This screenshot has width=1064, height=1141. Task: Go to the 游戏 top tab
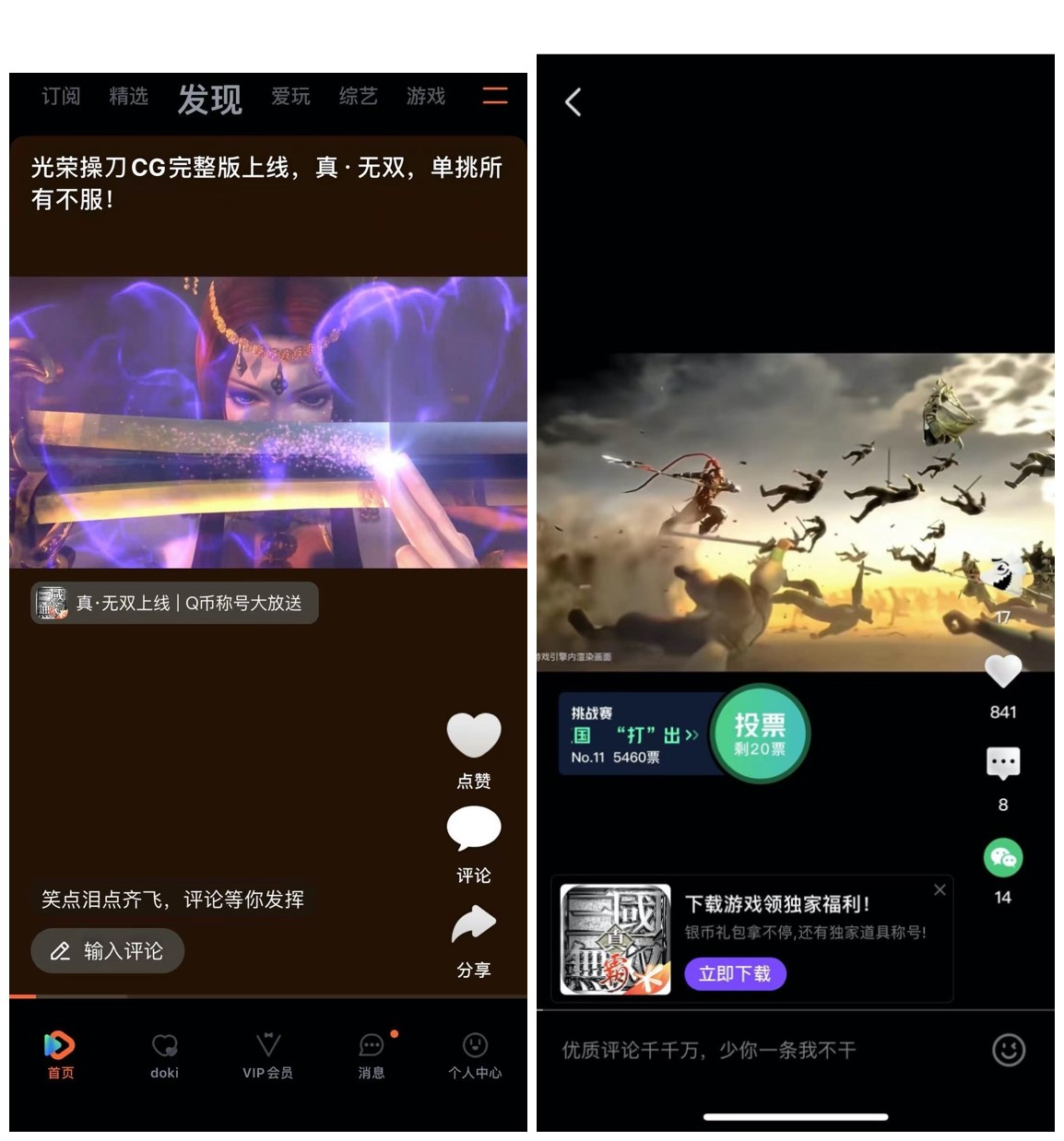point(425,96)
